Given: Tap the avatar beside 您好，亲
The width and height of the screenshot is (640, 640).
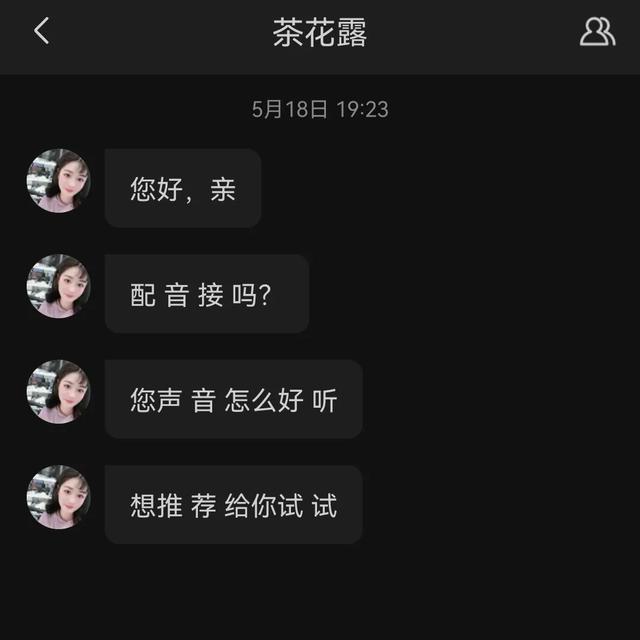Looking at the screenshot, I should (58, 181).
